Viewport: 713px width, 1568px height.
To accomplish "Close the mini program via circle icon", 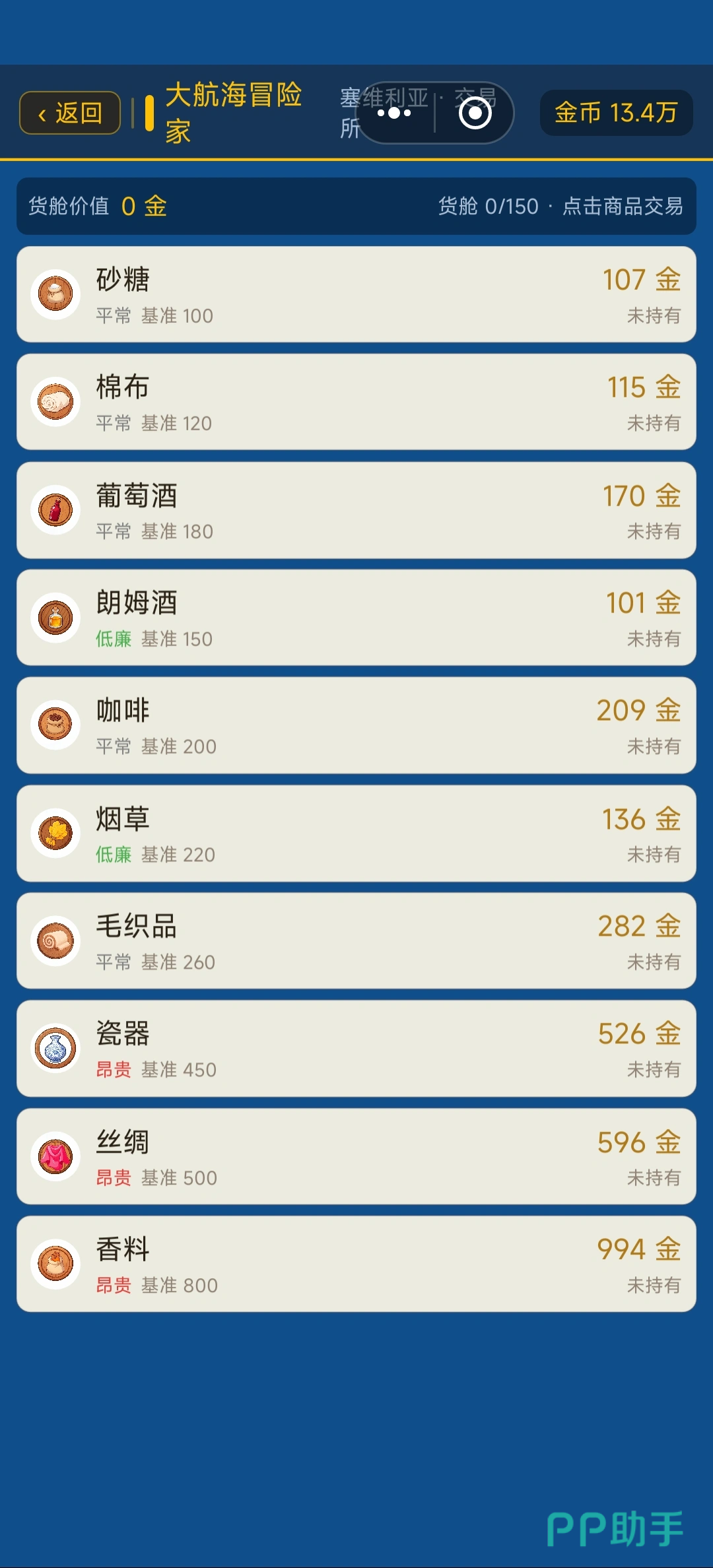I will pos(475,113).
